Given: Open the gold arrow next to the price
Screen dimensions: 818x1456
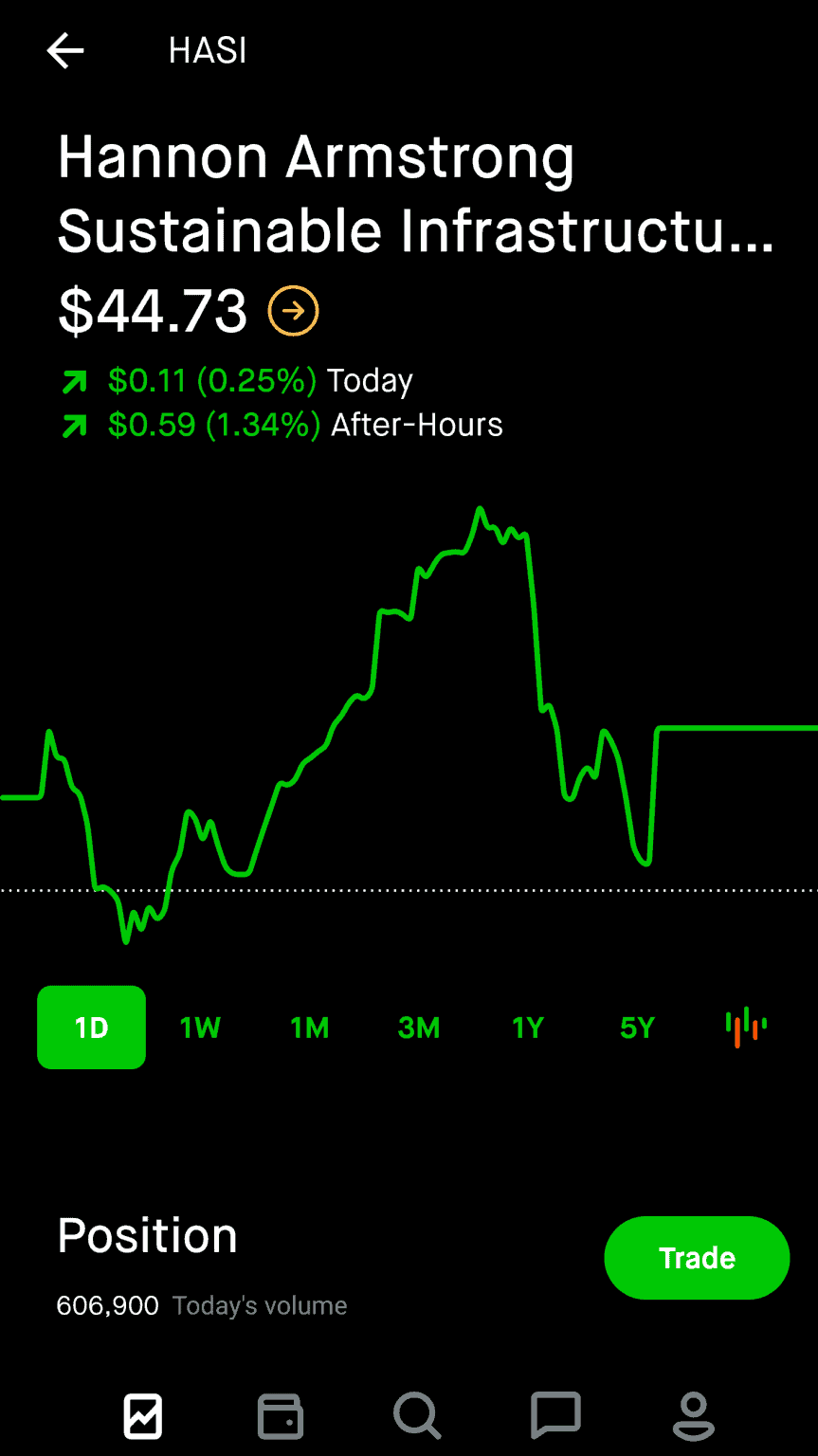Looking at the screenshot, I should [x=295, y=311].
